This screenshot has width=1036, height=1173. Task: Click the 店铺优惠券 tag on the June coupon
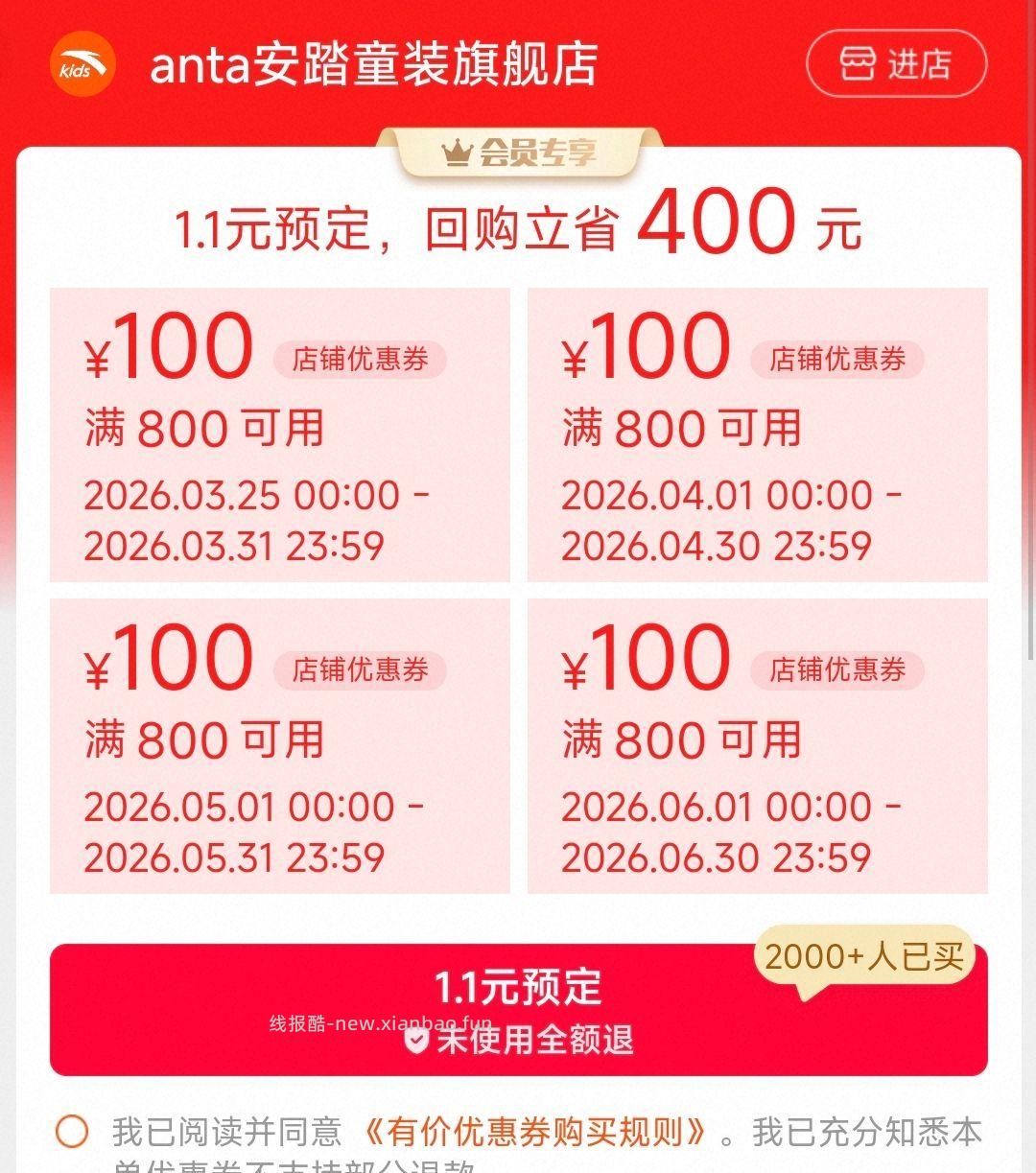coord(837,671)
